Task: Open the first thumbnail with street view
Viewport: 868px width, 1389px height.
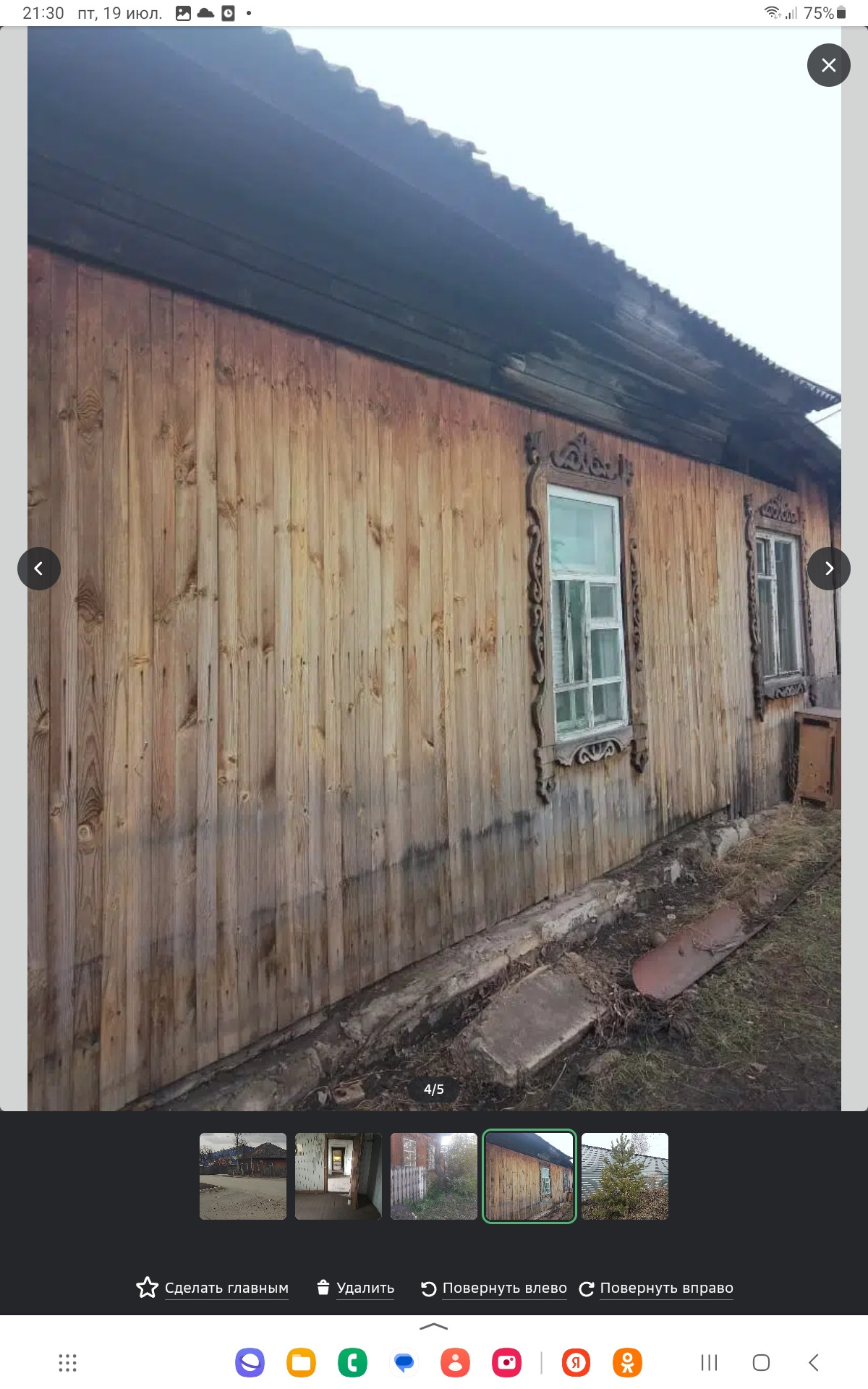Action: [243, 1176]
